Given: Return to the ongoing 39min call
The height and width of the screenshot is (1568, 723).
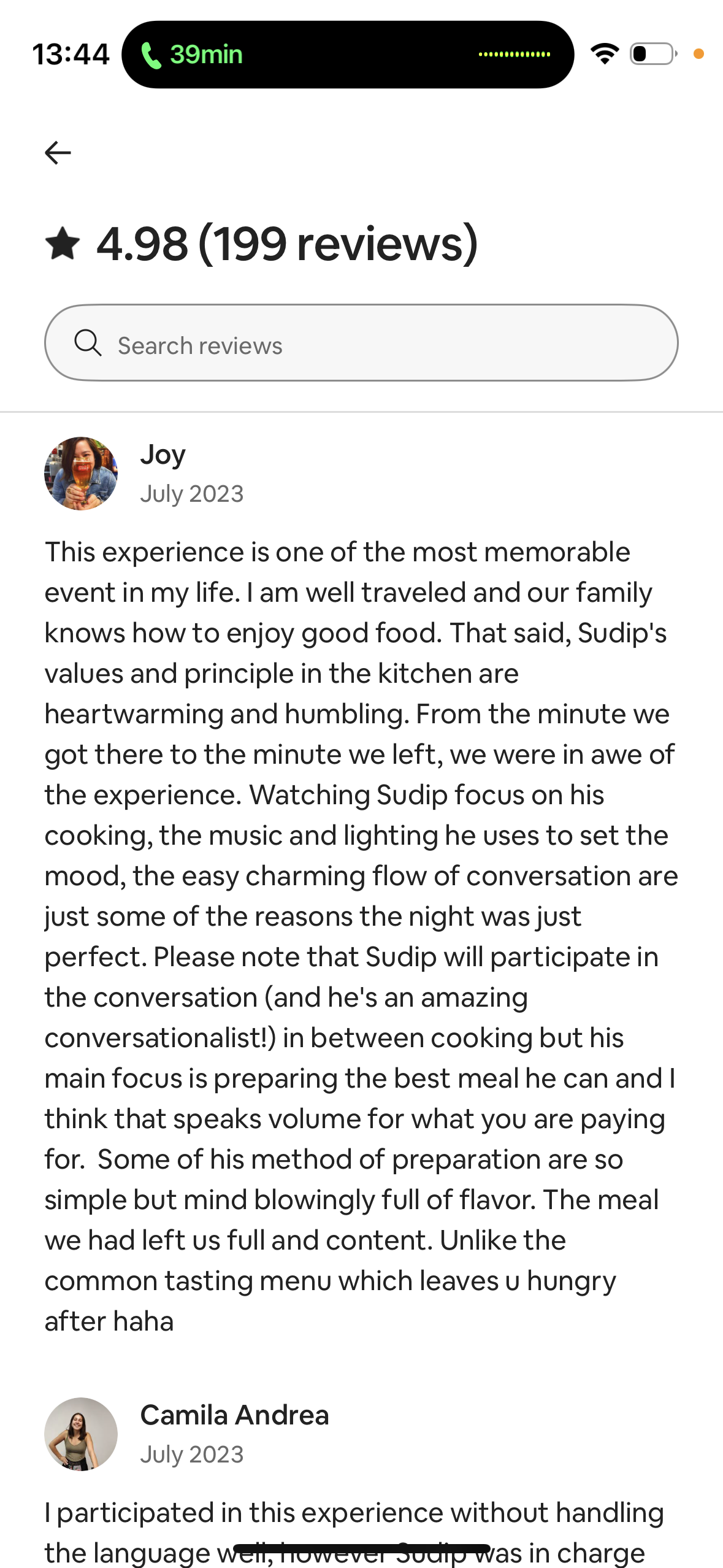Looking at the screenshot, I should (348, 55).
